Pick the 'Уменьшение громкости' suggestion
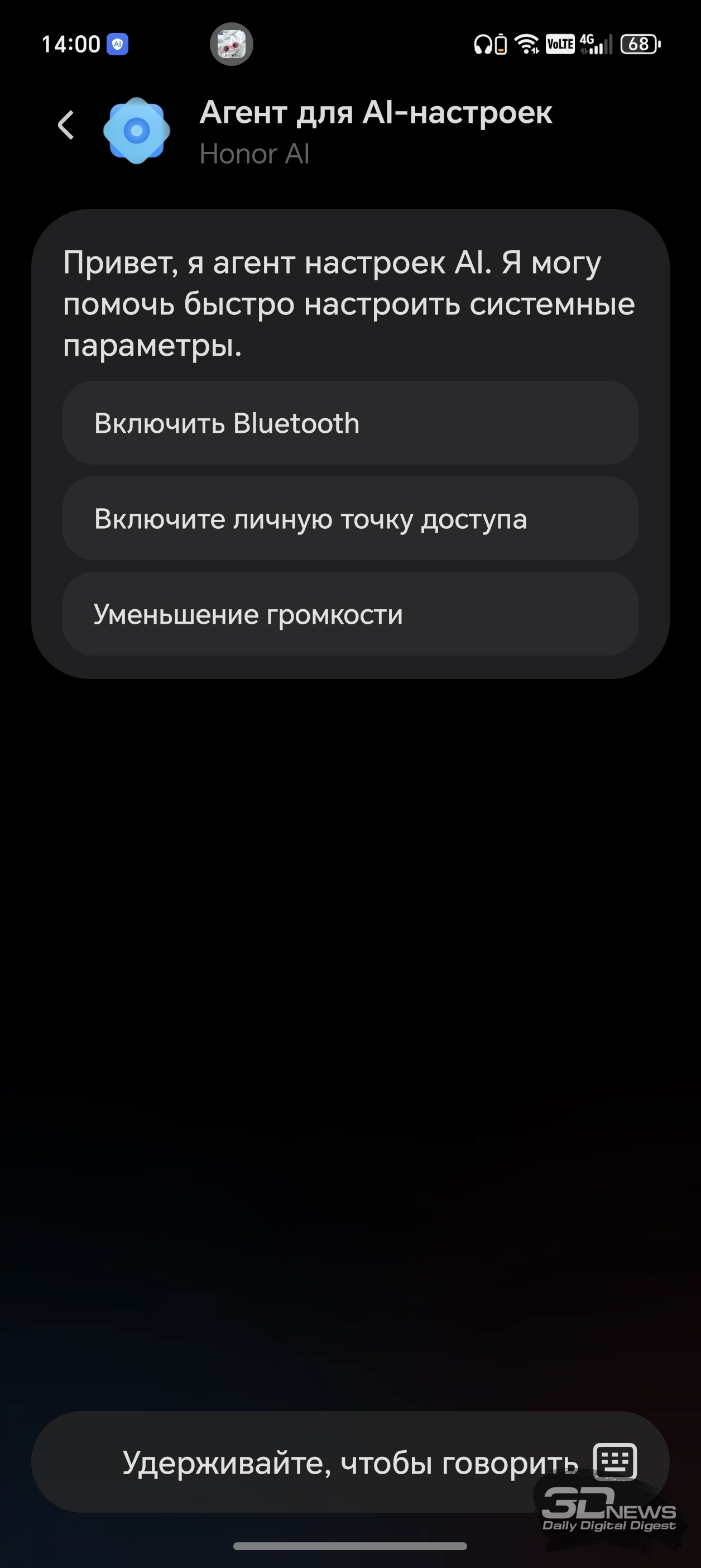701x1568 pixels. (350, 614)
